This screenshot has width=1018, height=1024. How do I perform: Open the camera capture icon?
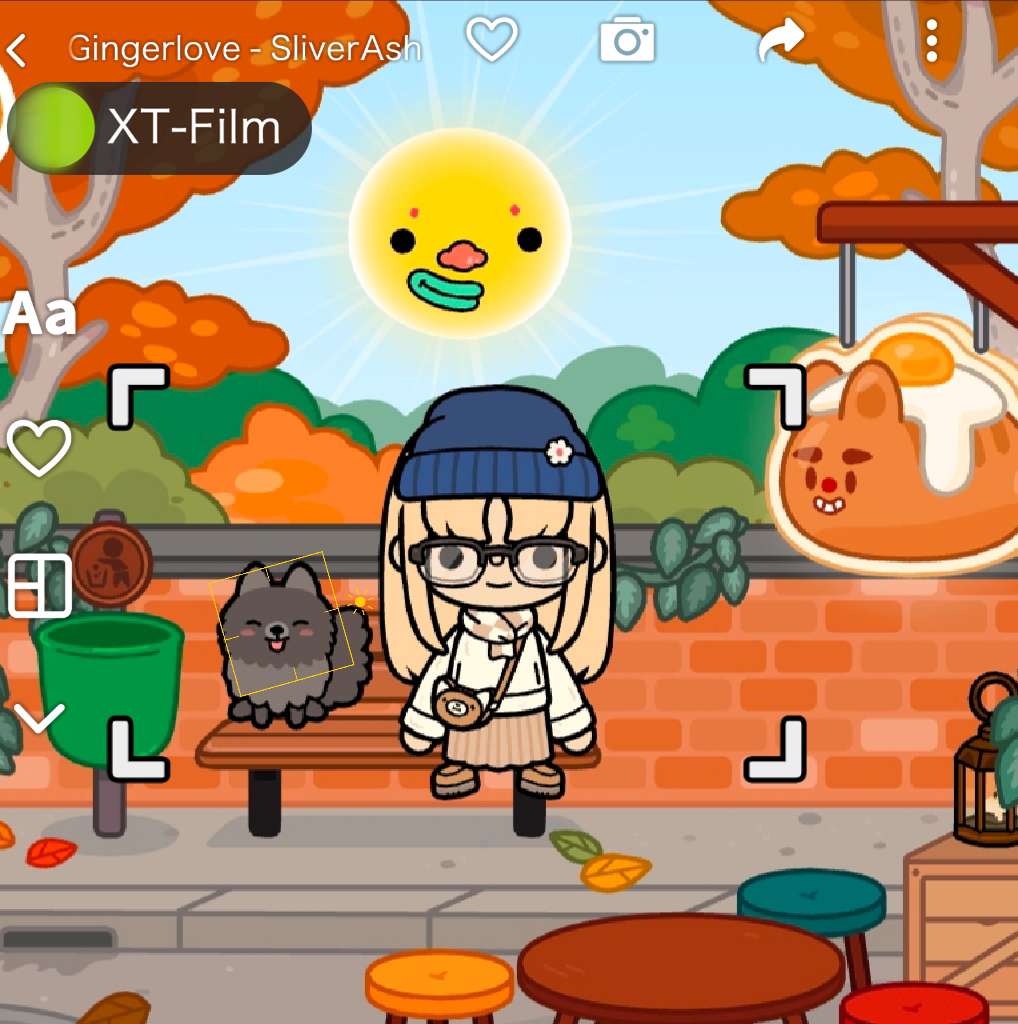(x=627, y=41)
